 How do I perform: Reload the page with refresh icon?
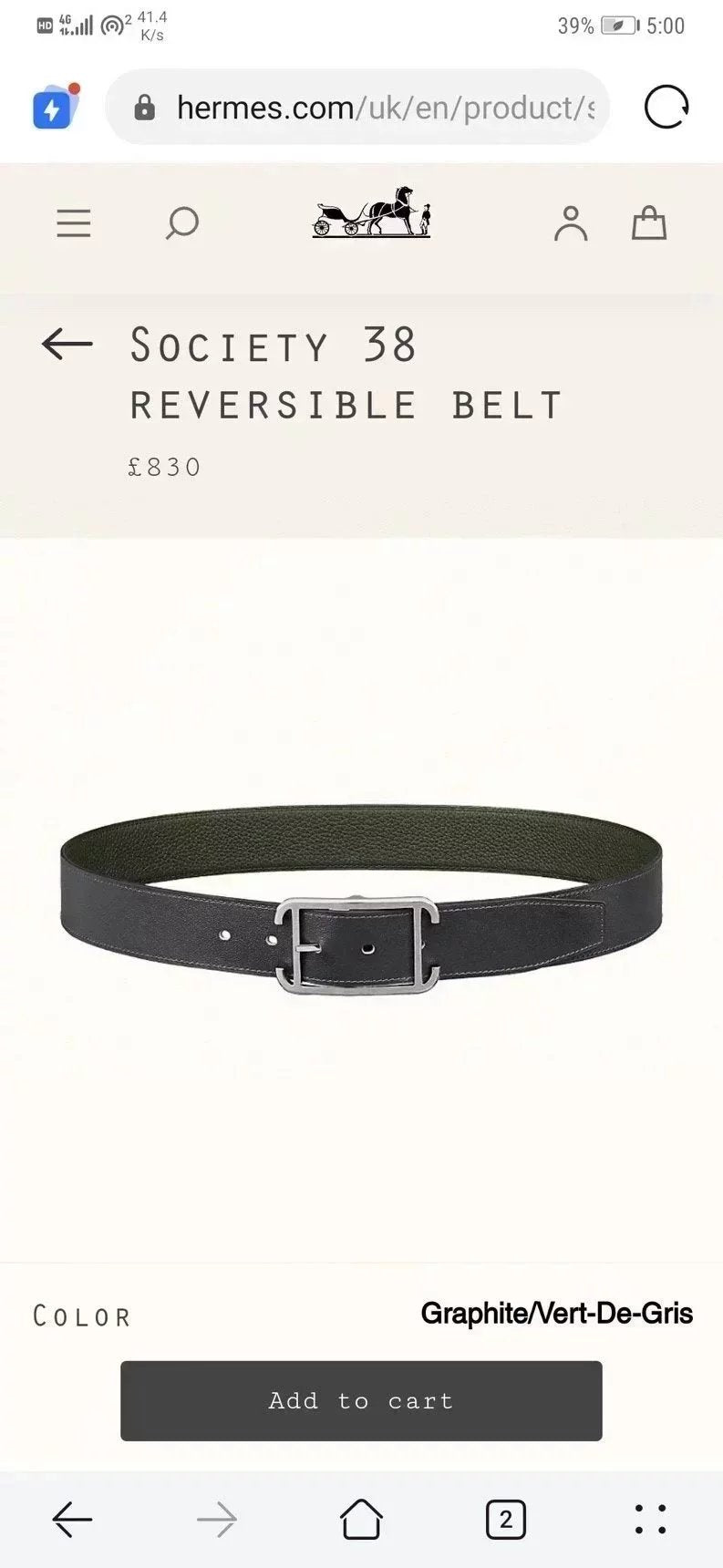[x=666, y=108]
